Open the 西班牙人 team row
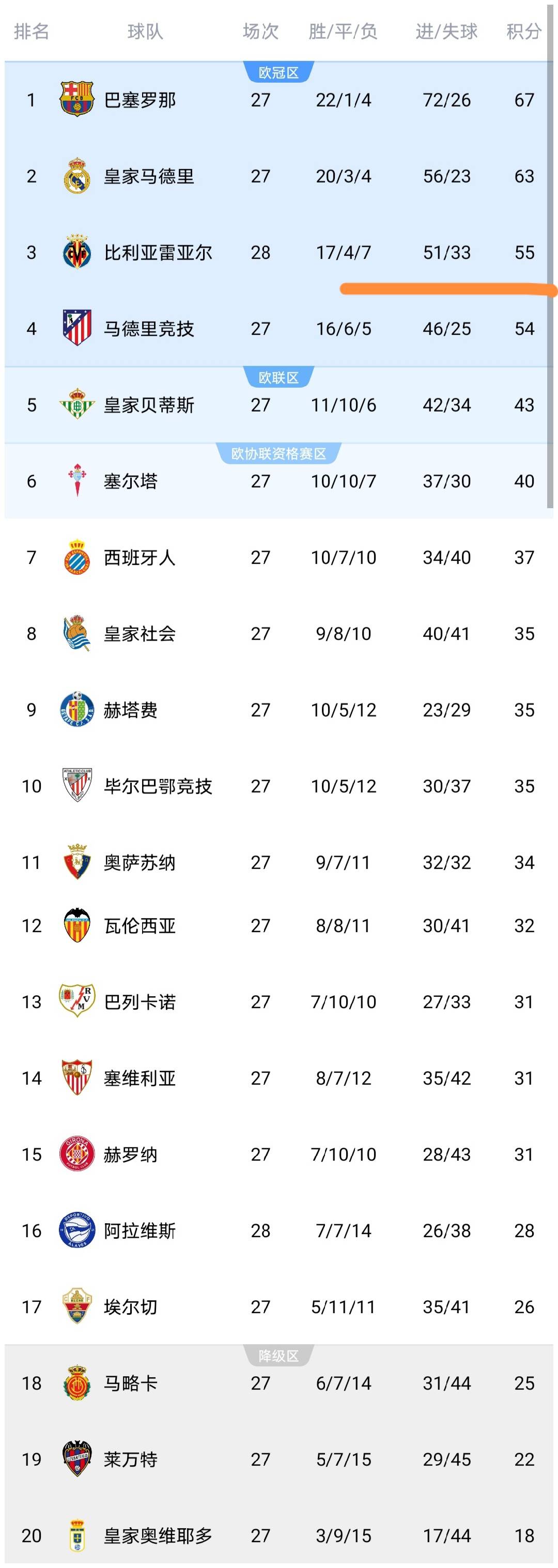Viewport: 558px width, 1568px height. pos(139,558)
